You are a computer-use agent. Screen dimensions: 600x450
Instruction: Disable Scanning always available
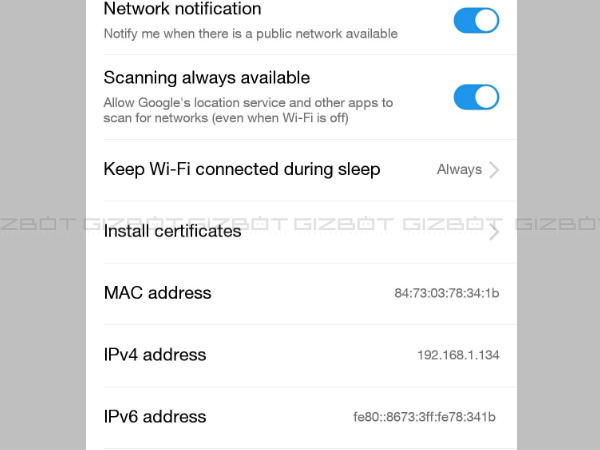[x=476, y=97]
